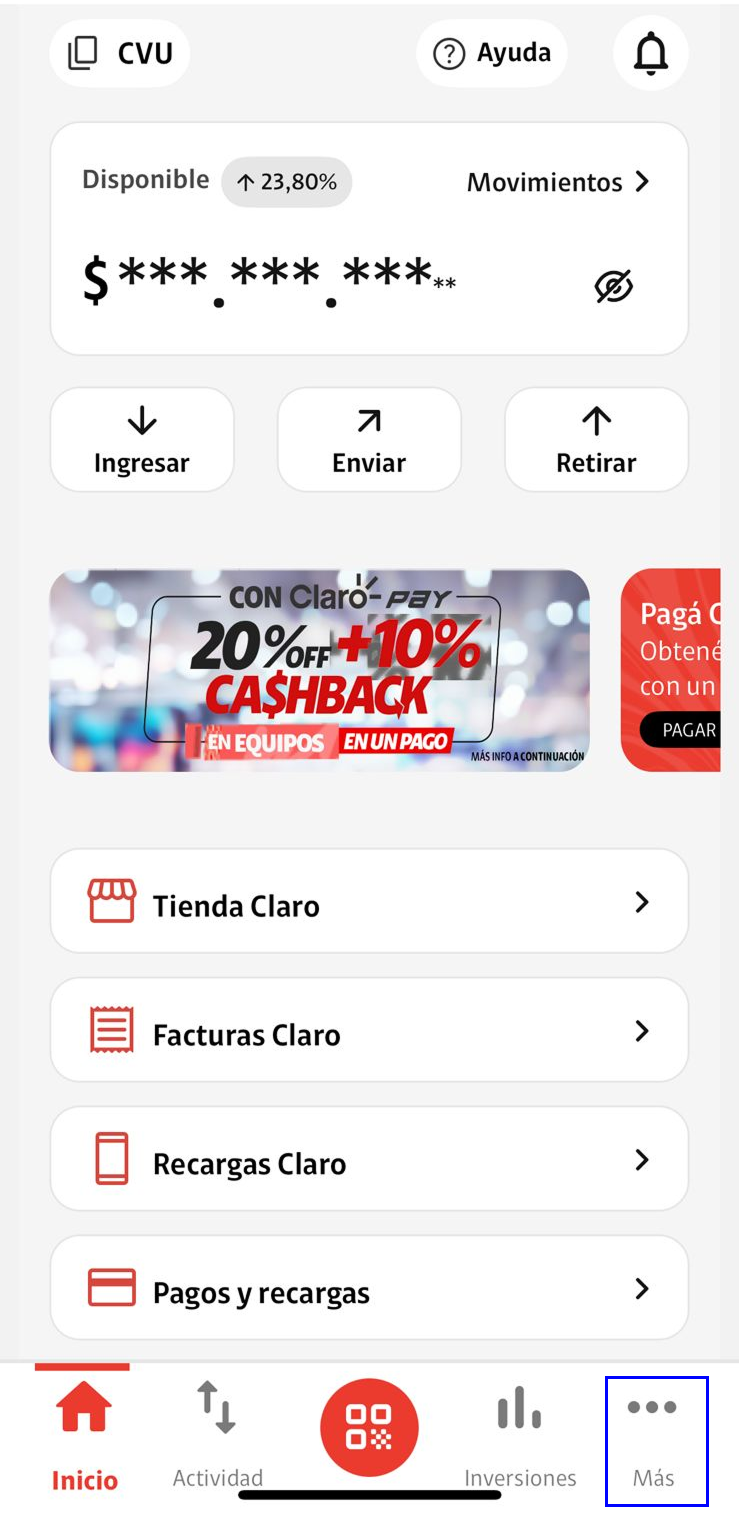Tap the 23,80% performance badge

pyautogui.click(x=287, y=182)
